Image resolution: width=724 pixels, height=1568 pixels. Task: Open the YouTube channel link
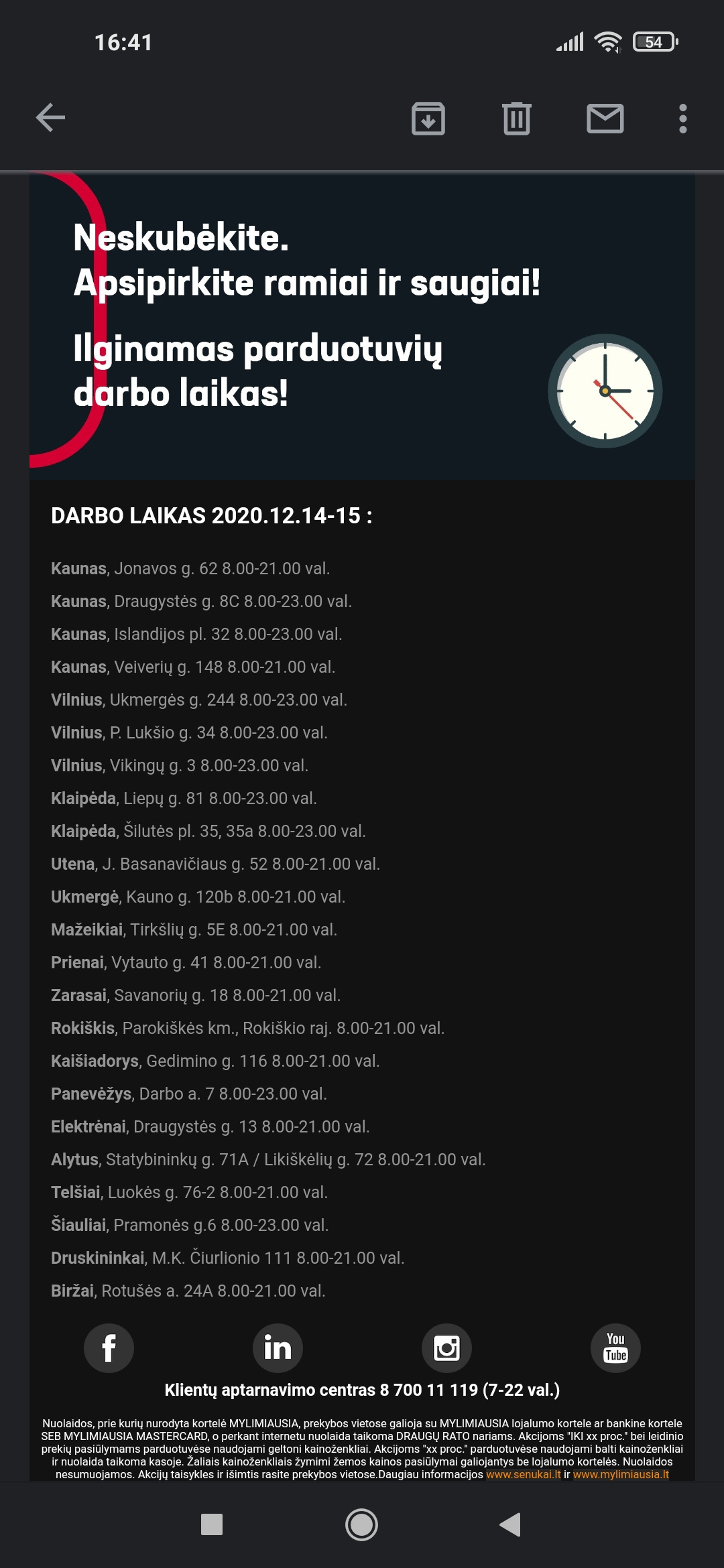coord(615,1348)
